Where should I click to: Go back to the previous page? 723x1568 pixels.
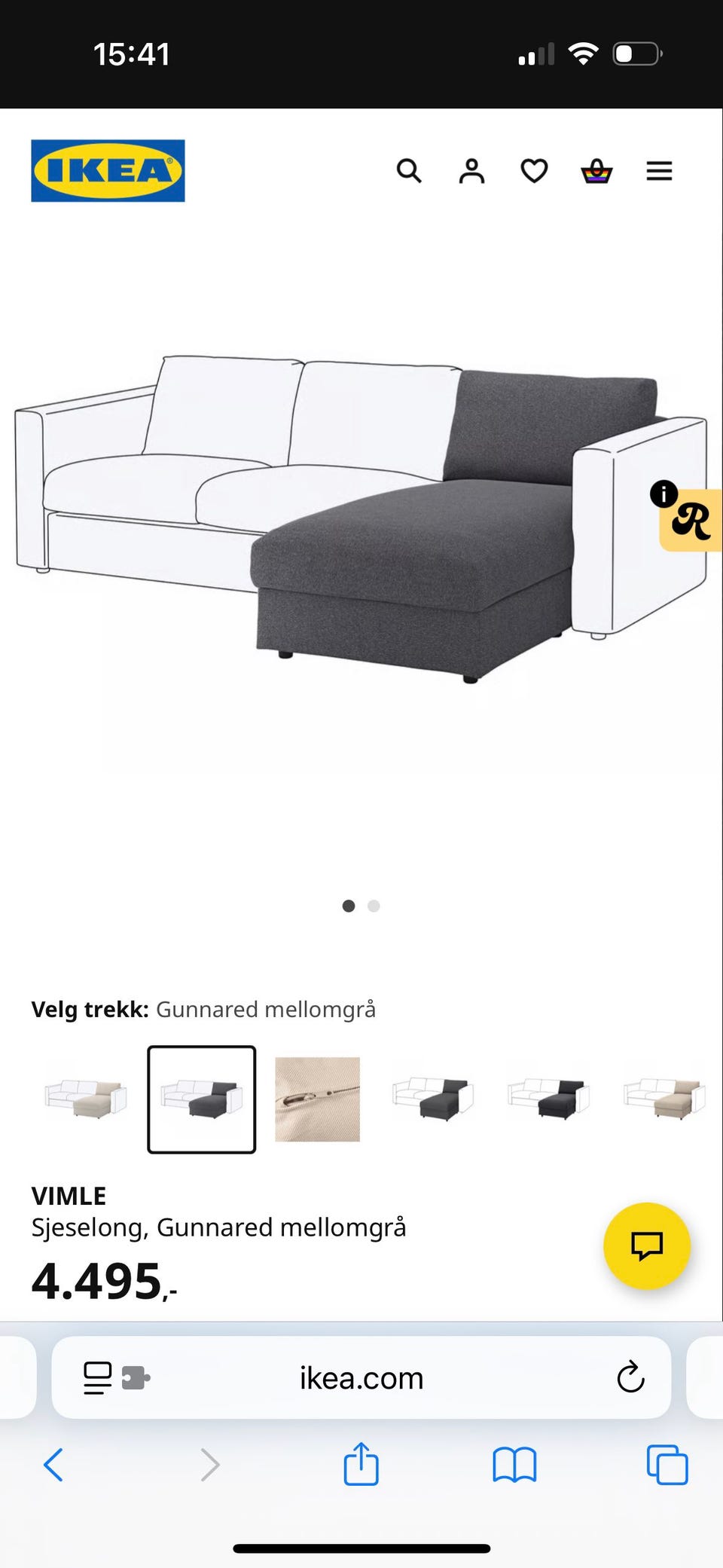[53, 1465]
